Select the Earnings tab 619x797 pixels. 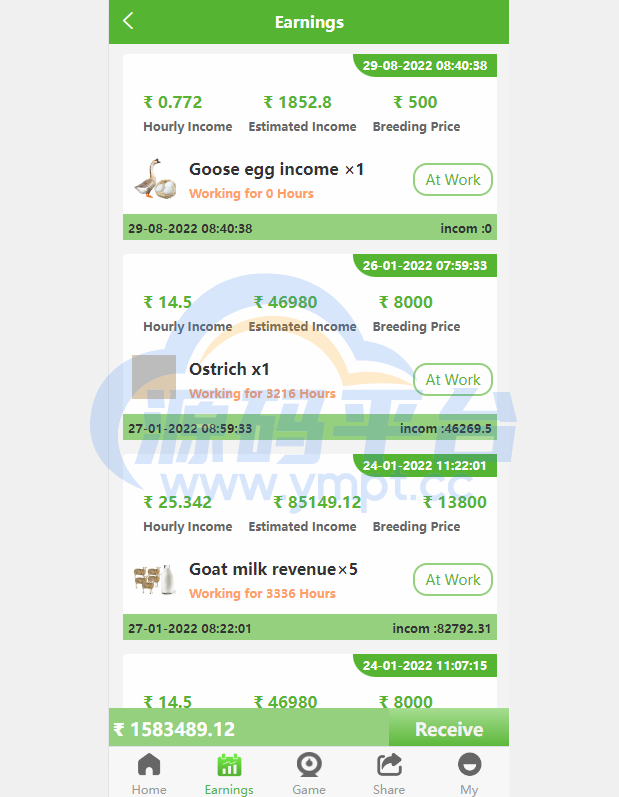229,773
